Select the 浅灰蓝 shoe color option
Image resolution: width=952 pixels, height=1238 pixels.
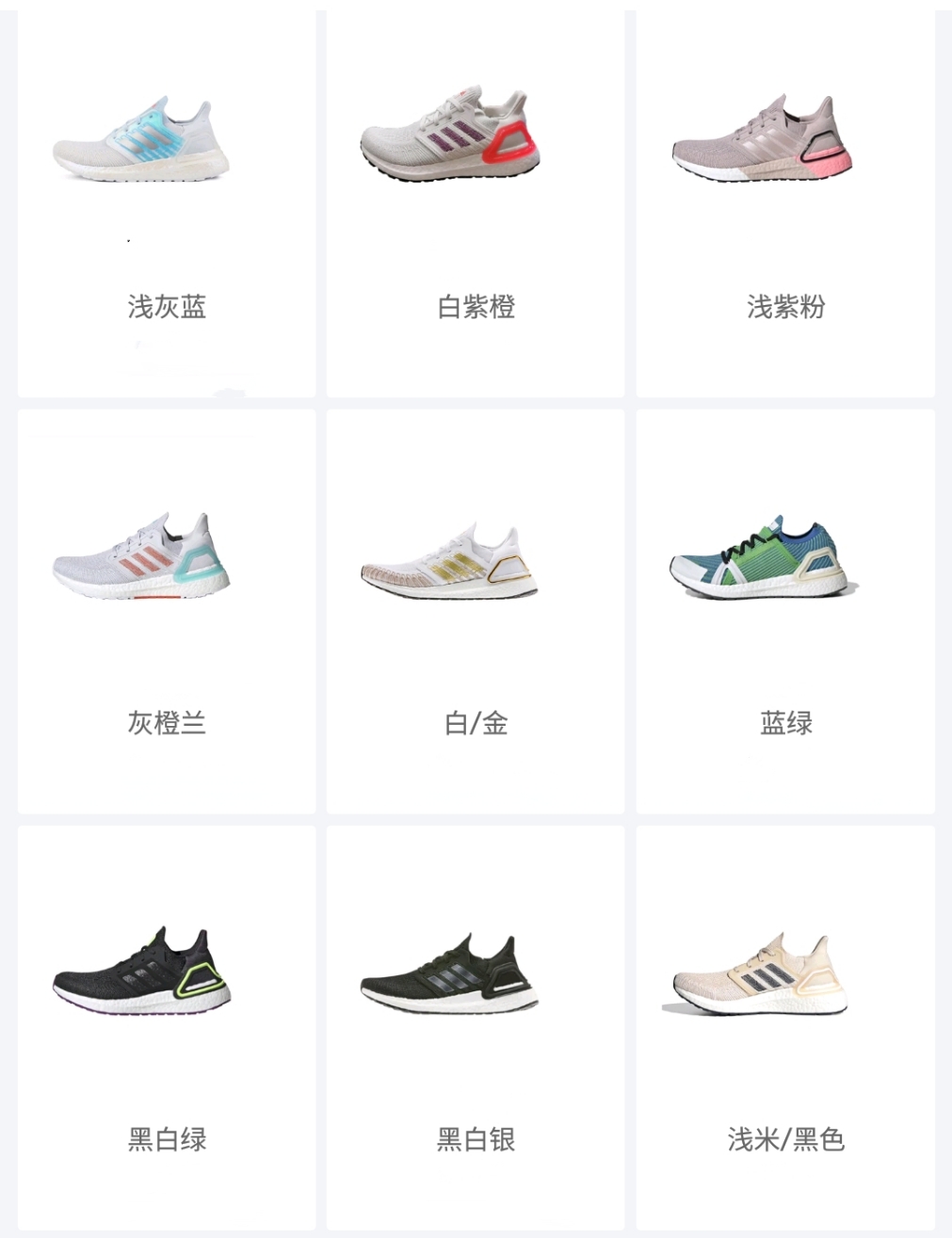point(167,202)
